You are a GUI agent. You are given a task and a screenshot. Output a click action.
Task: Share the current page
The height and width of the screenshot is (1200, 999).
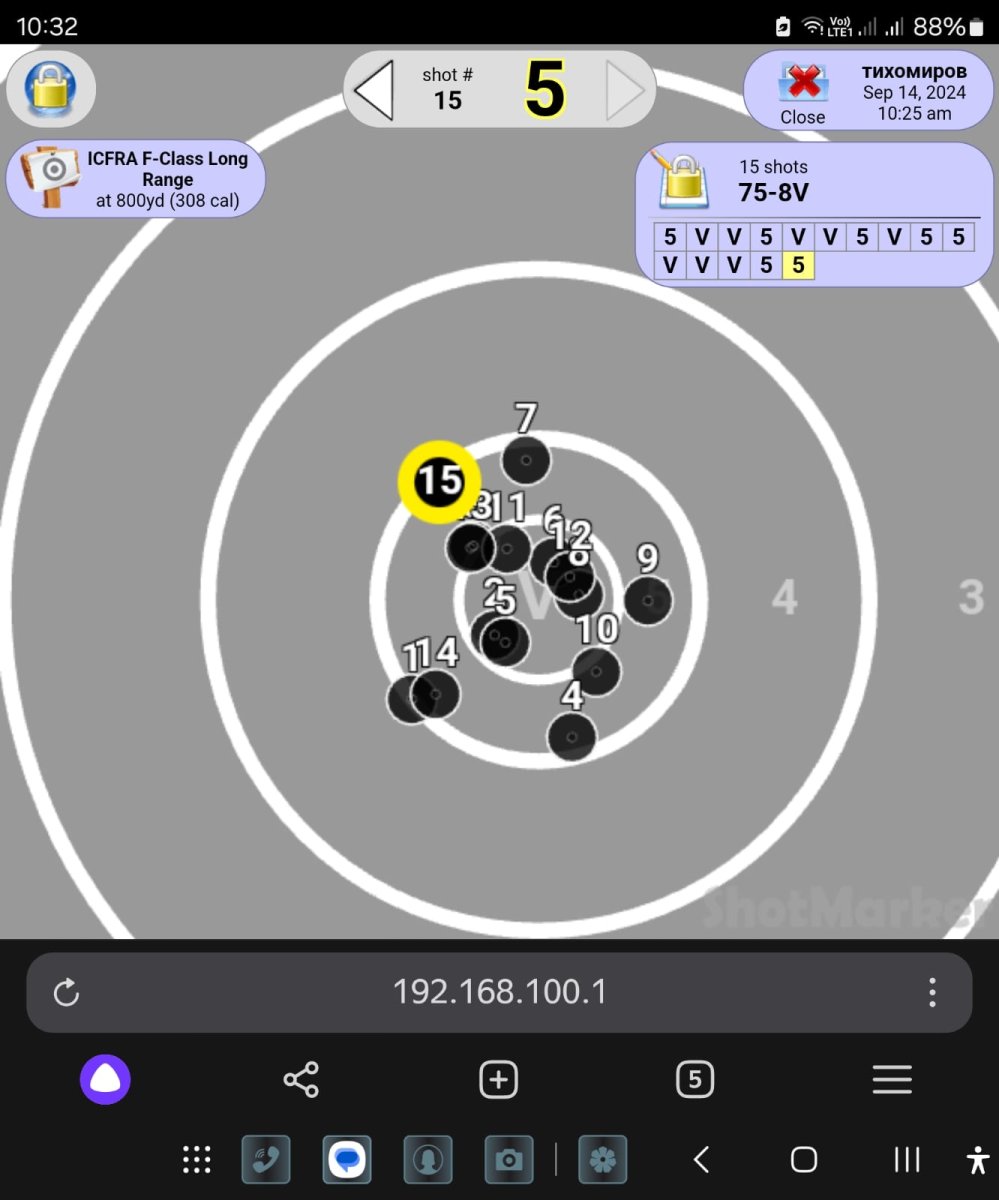tap(301, 1080)
